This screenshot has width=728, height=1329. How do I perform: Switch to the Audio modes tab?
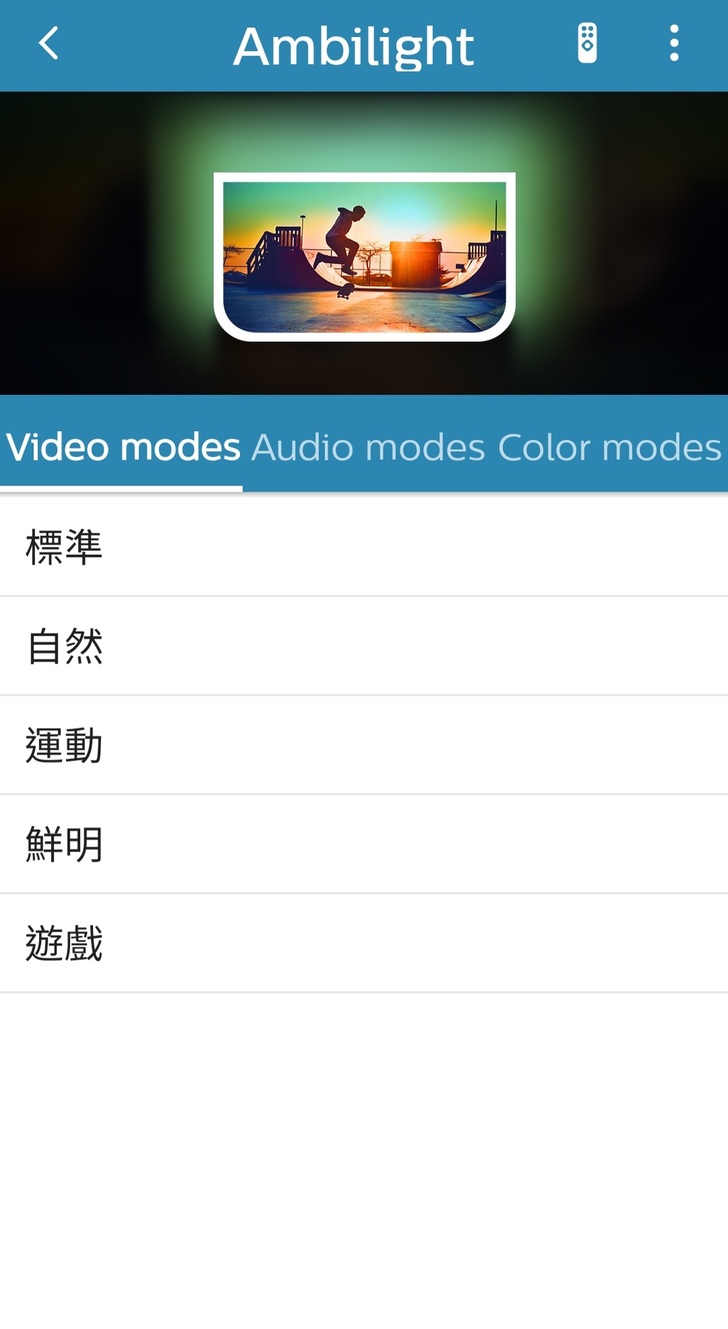(368, 447)
